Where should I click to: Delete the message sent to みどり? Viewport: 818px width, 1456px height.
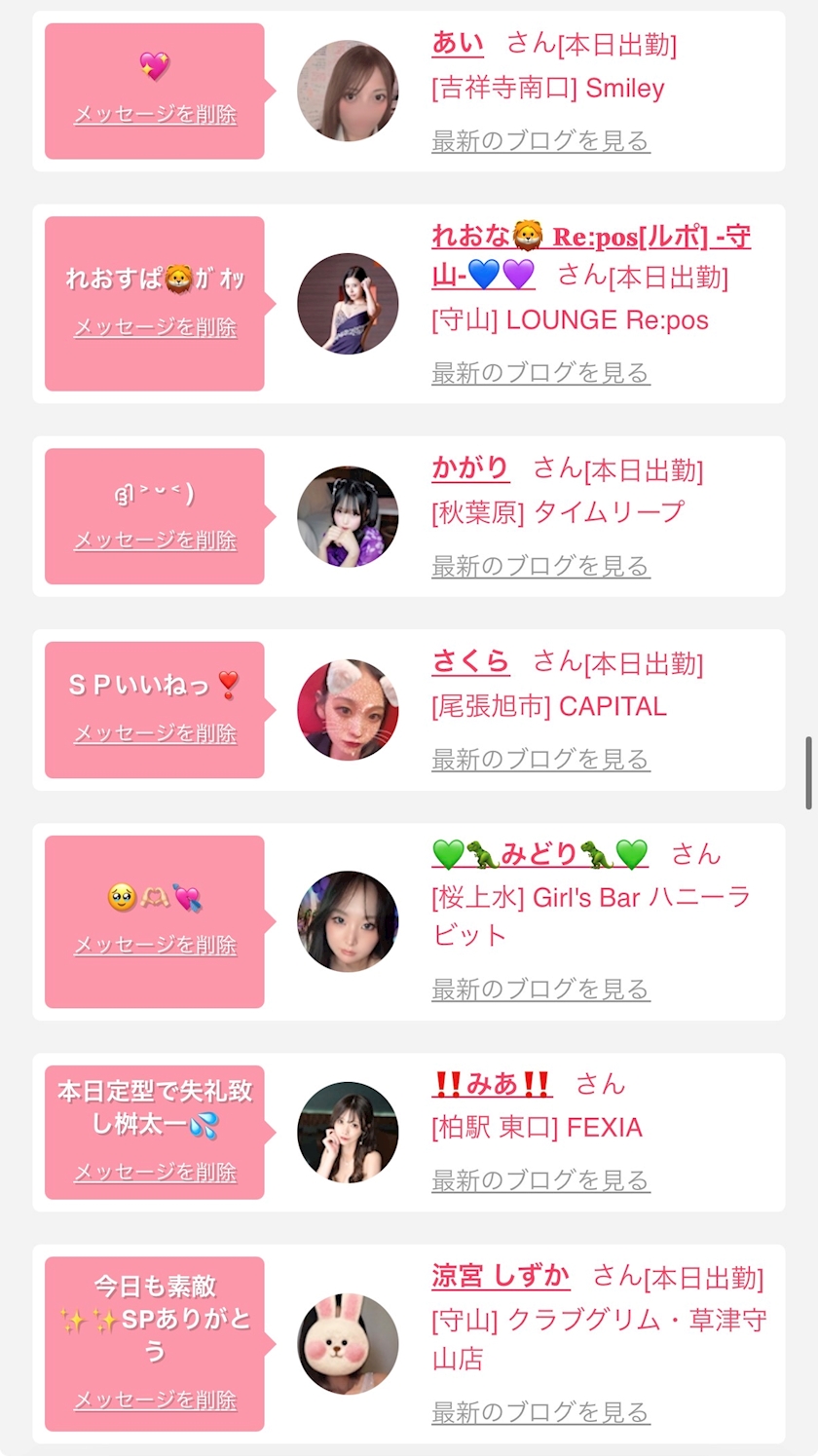156,945
